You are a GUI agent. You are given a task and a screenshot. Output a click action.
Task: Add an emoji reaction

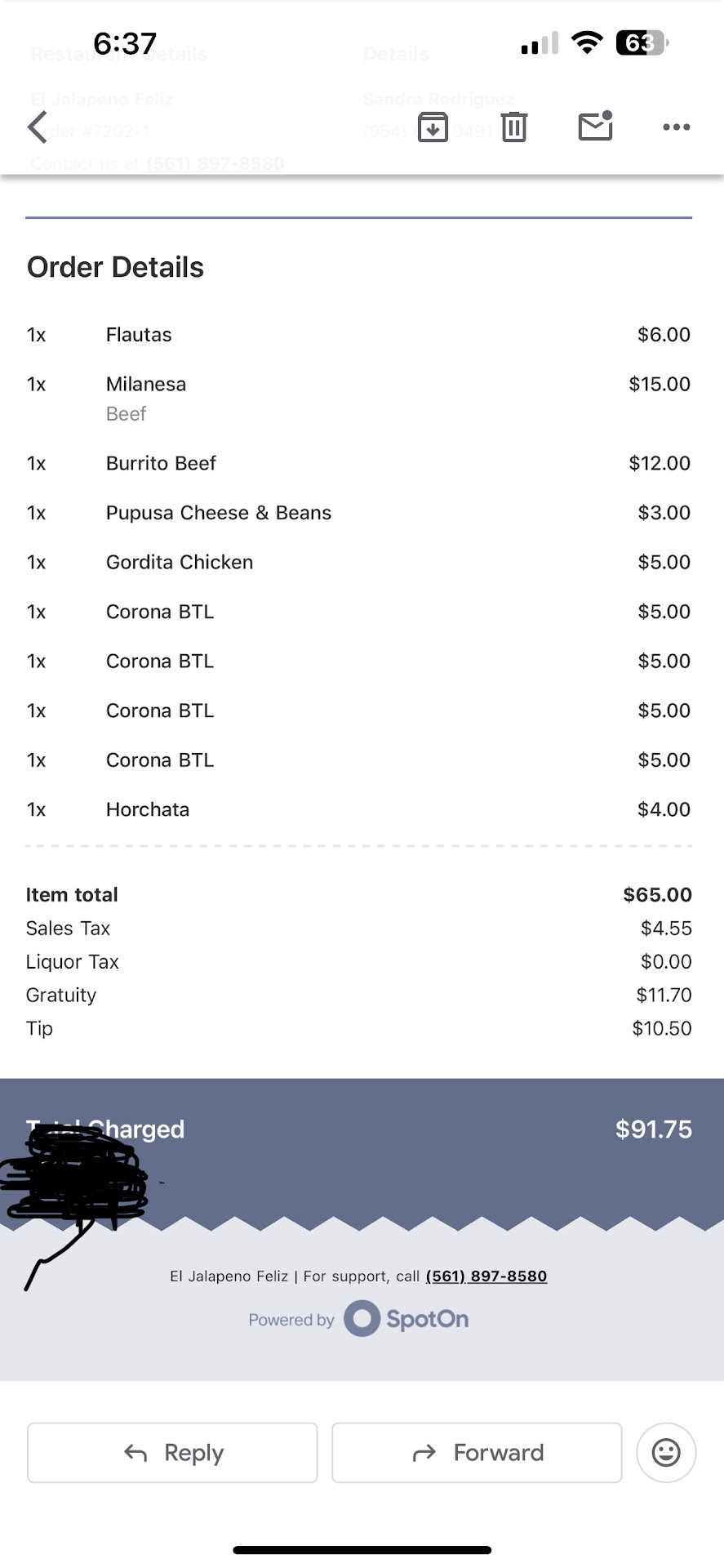tap(666, 1453)
